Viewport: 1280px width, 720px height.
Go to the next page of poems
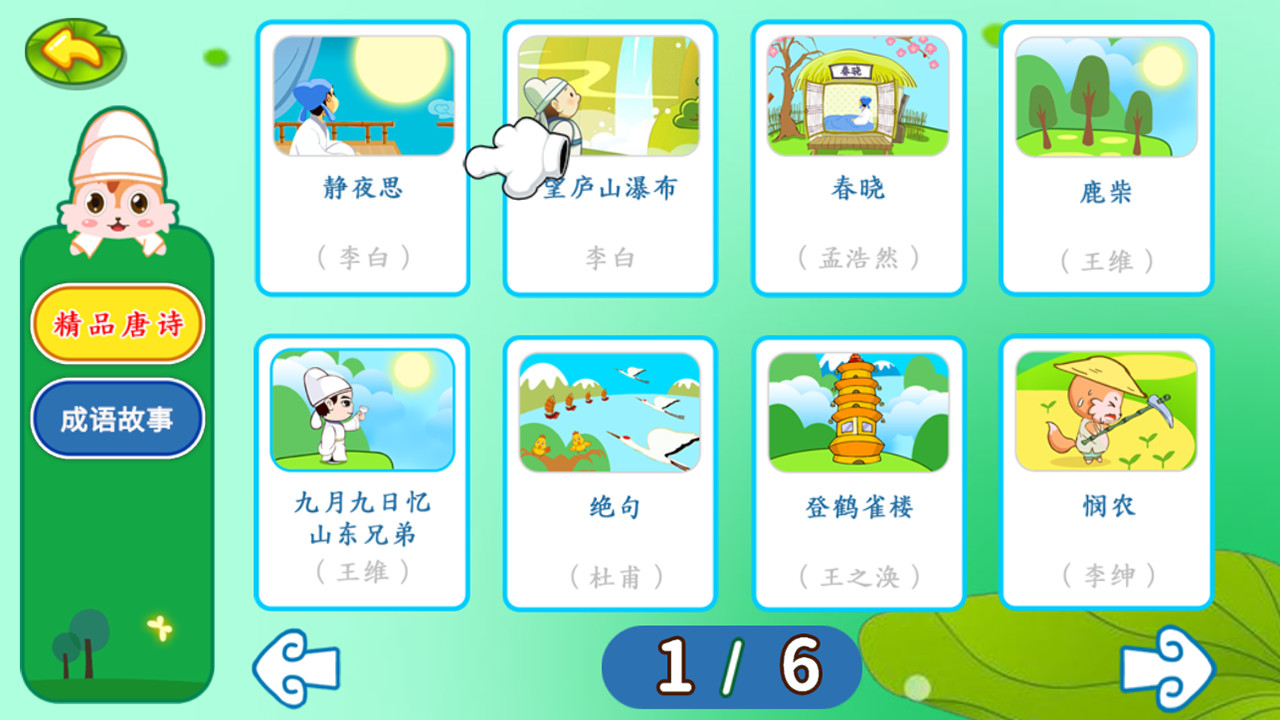(1167, 667)
